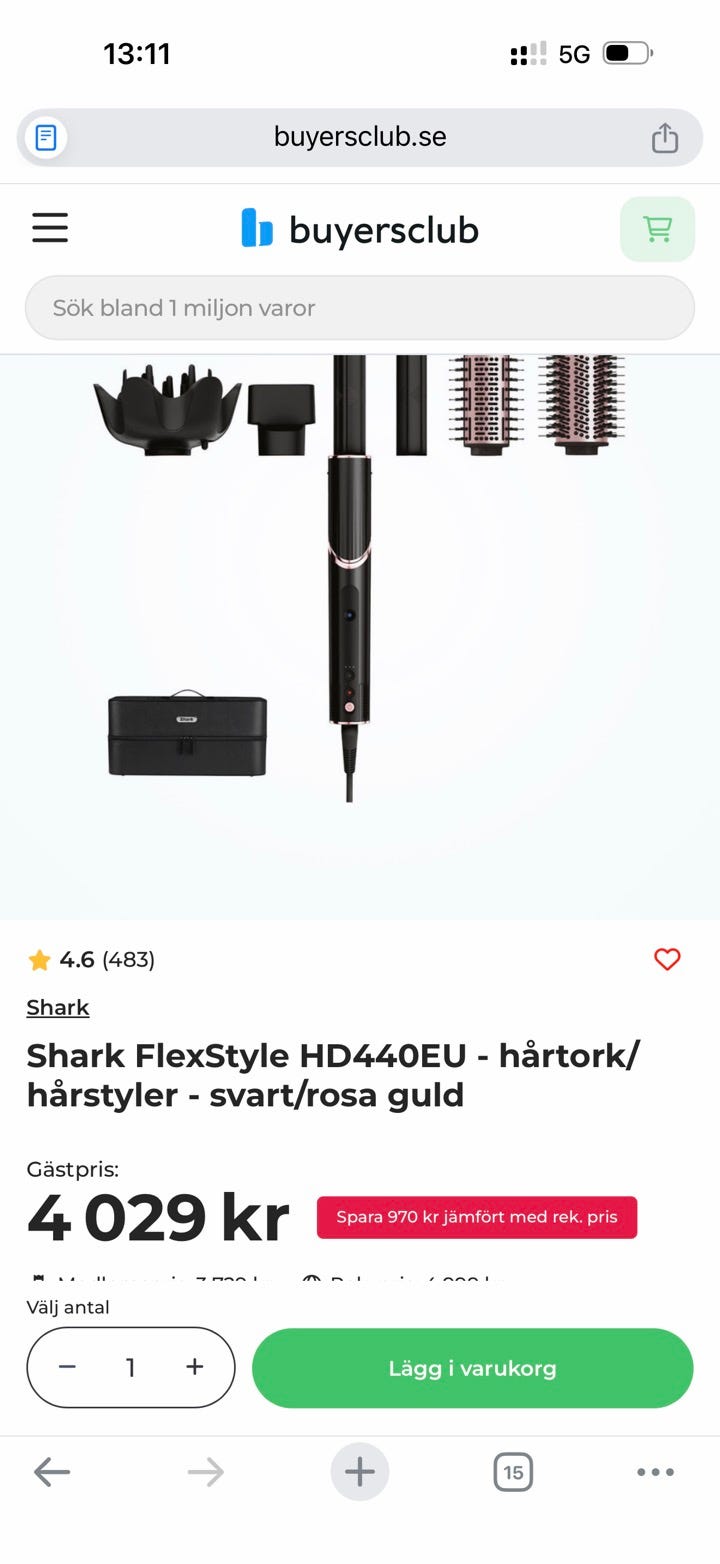
Task: Go back to the previous page
Action: click(52, 1472)
